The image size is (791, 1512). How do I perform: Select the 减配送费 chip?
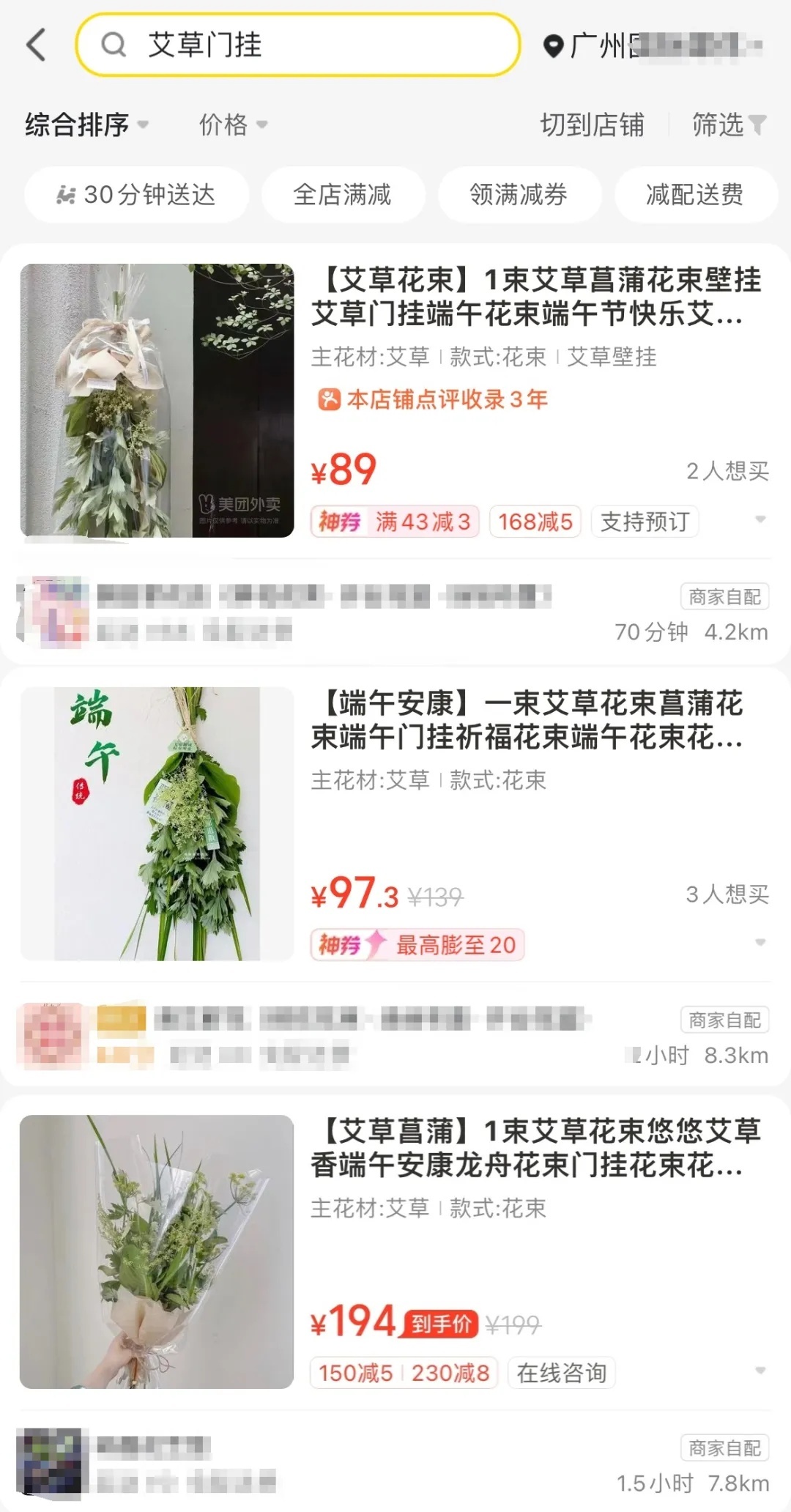click(694, 195)
